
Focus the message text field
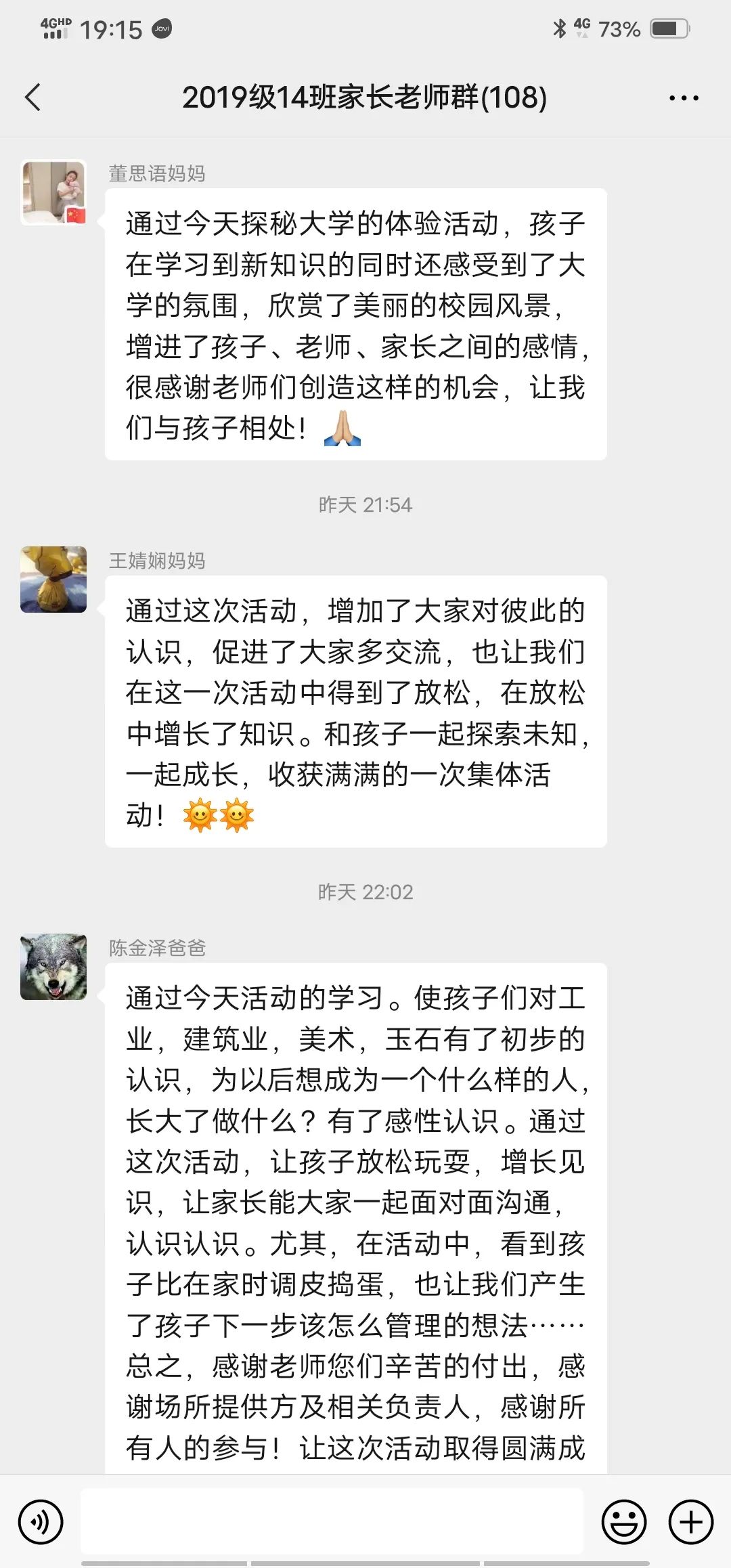332,1521
